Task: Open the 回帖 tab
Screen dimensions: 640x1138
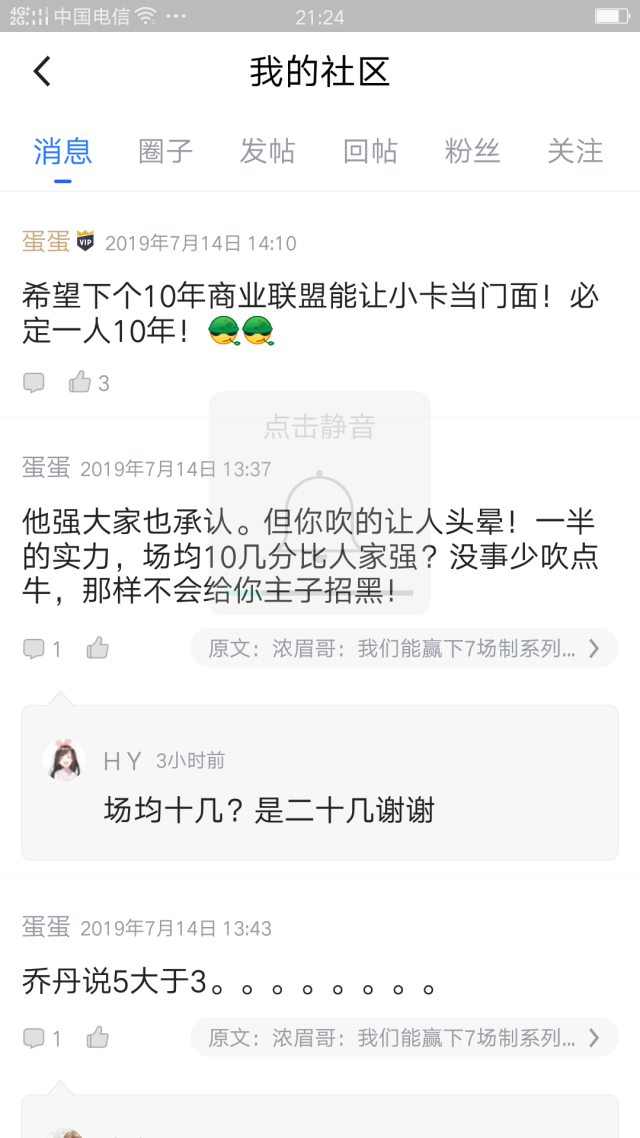Action: click(370, 151)
